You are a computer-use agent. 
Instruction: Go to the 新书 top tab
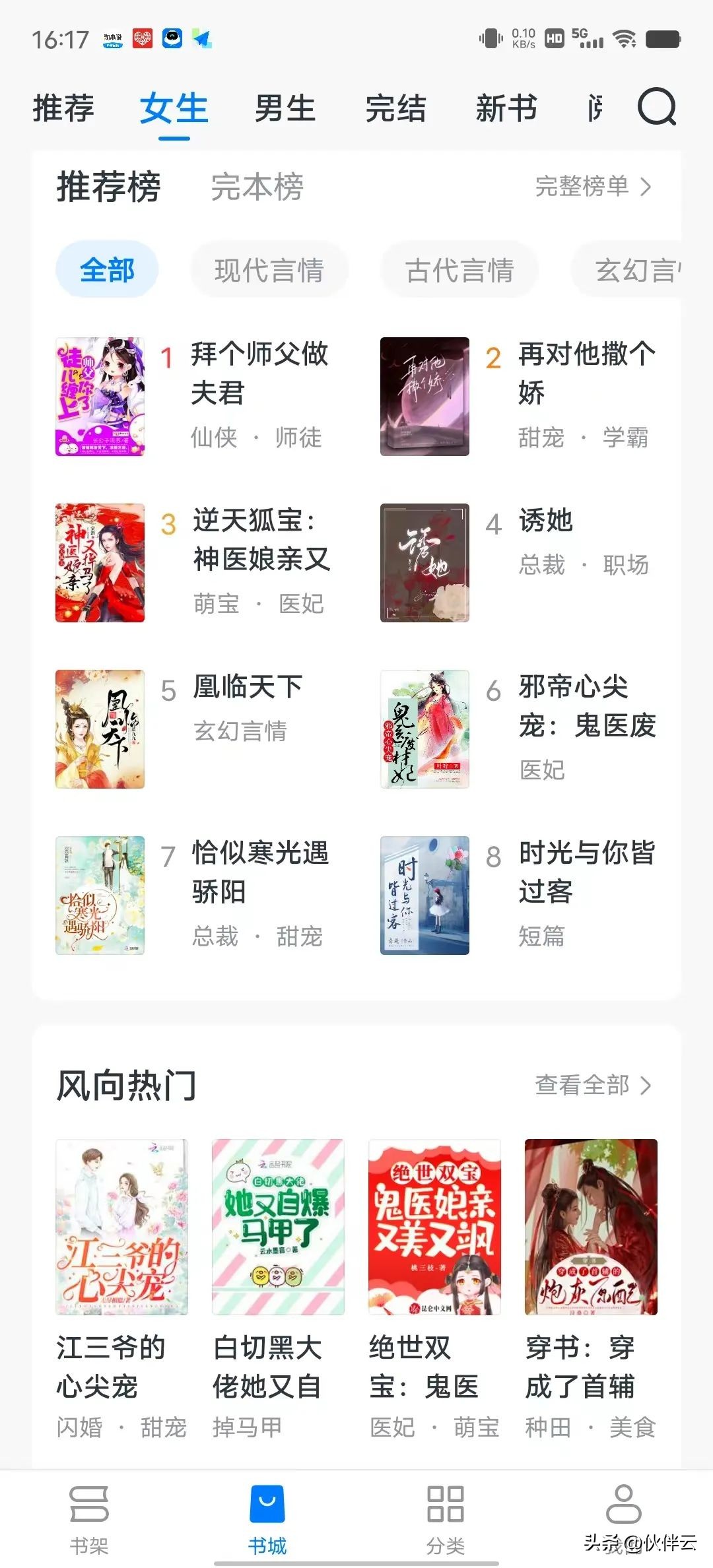coord(506,108)
